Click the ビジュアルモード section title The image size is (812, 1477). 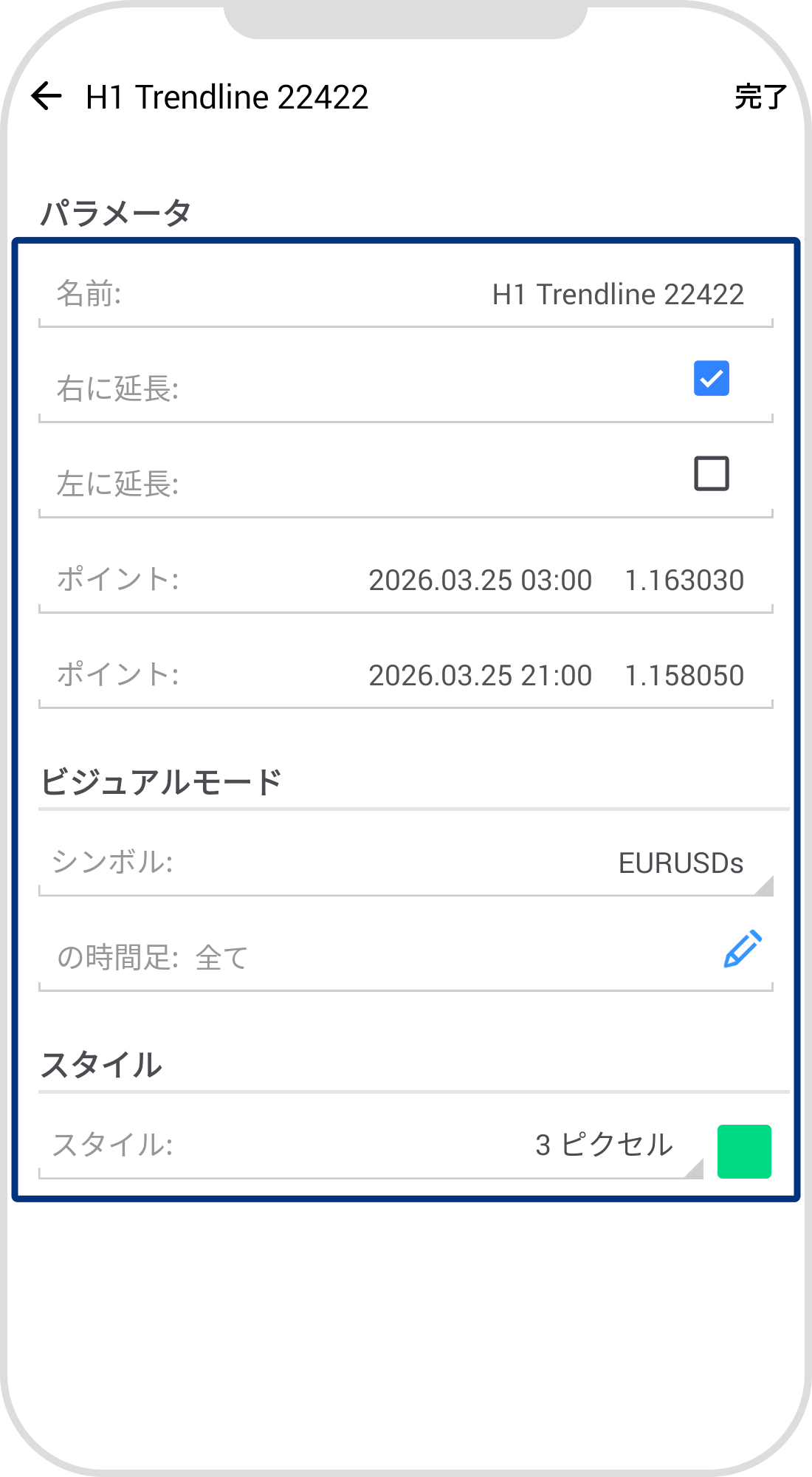(162, 777)
